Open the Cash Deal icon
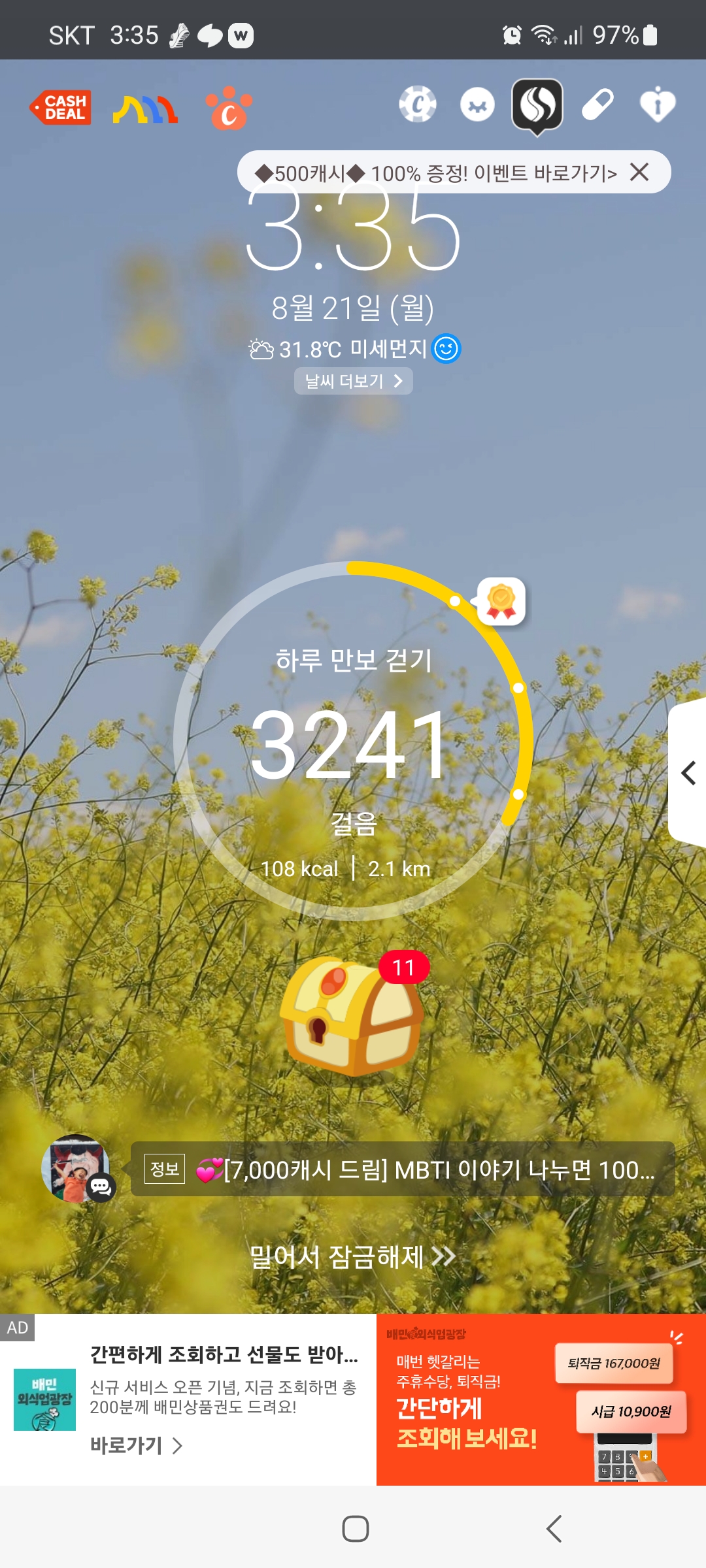This screenshot has width=706, height=1568. (61, 107)
